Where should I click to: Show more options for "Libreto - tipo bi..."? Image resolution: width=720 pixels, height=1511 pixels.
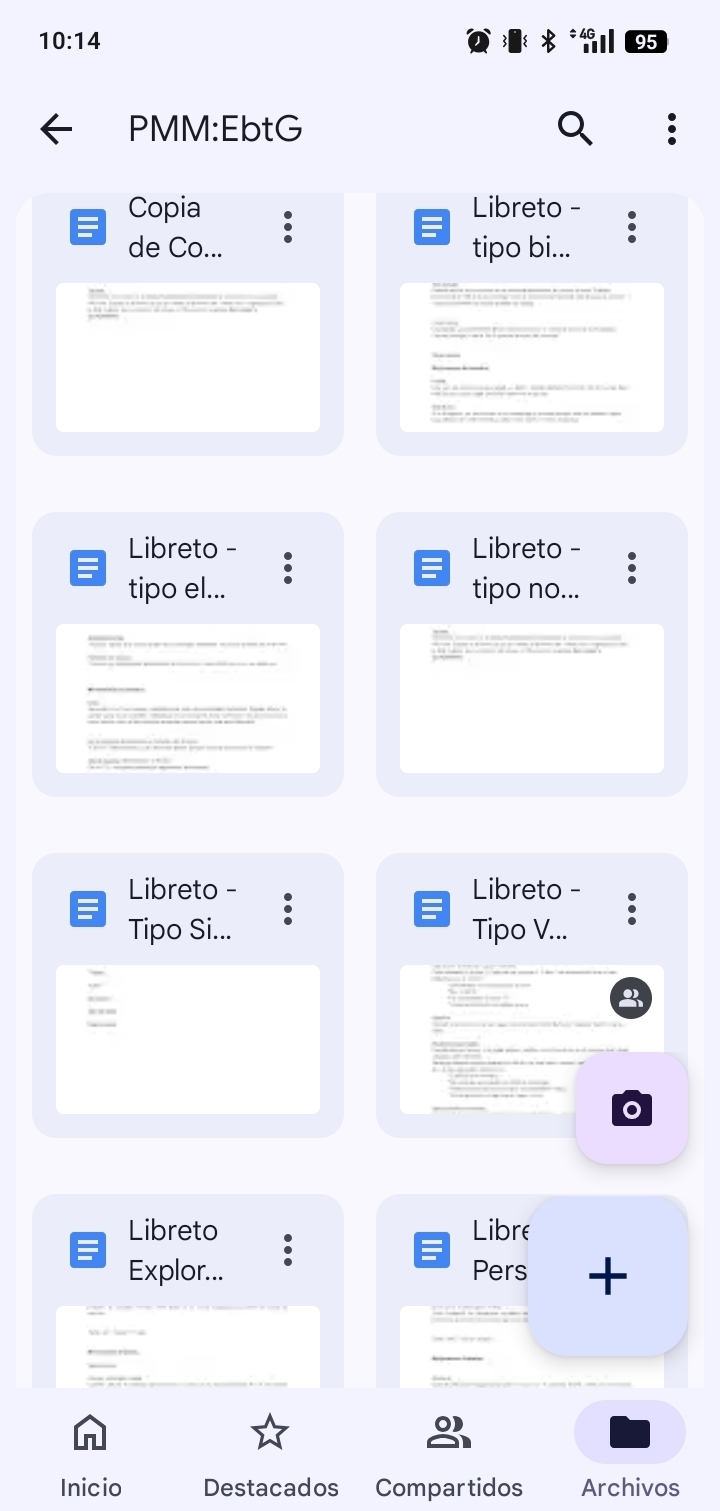click(x=632, y=228)
